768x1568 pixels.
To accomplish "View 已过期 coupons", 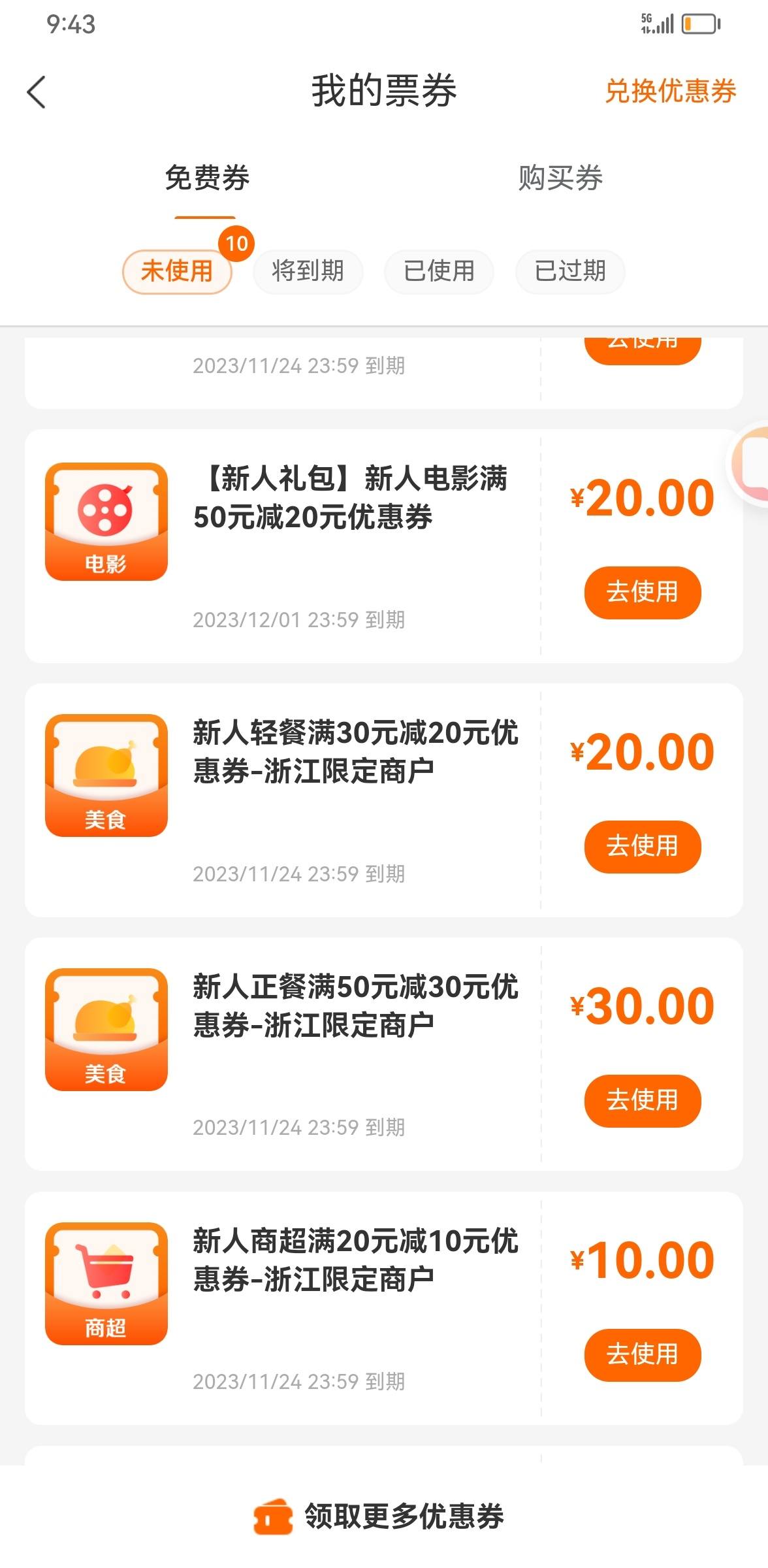I will click(x=570, y=271).
